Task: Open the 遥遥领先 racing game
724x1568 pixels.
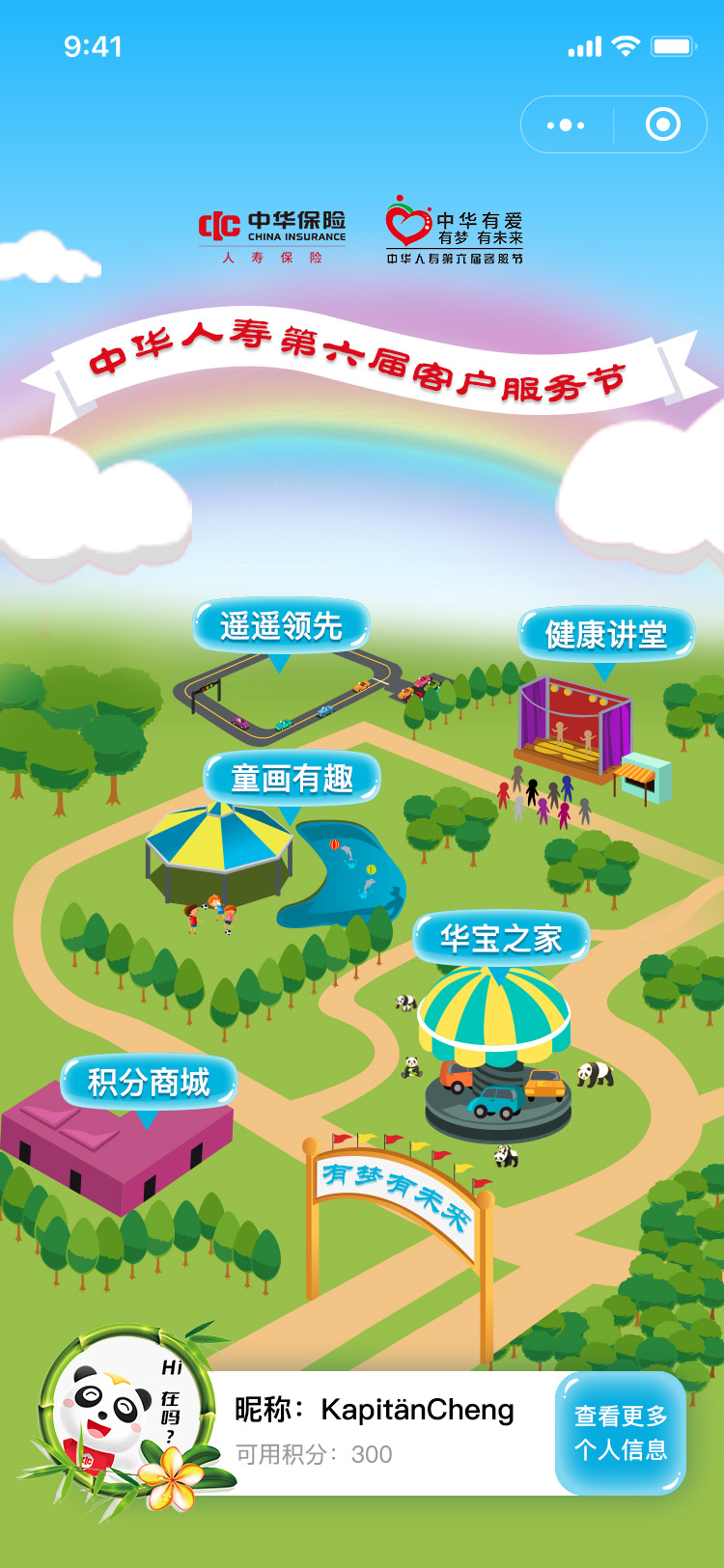Action: tap(281, 626)
